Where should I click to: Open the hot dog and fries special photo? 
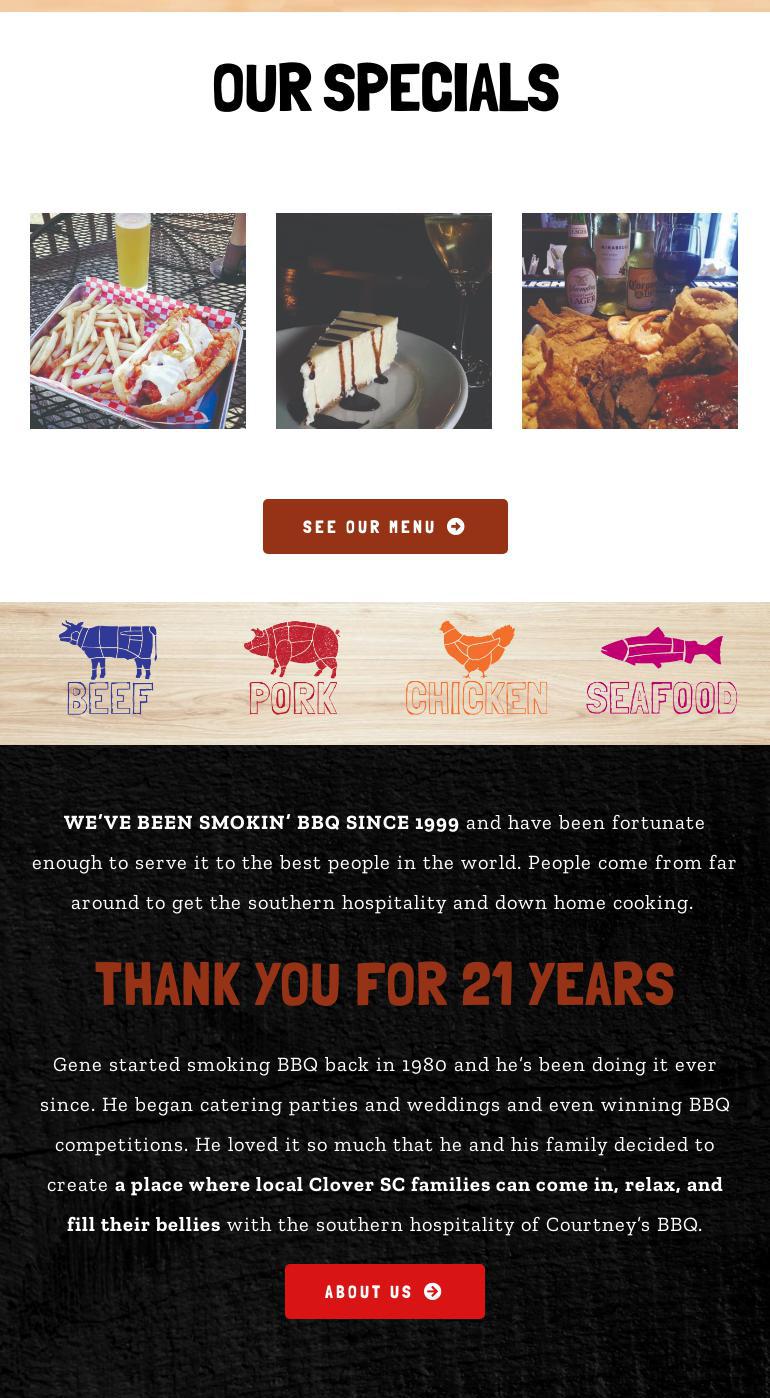coord(138,321)
